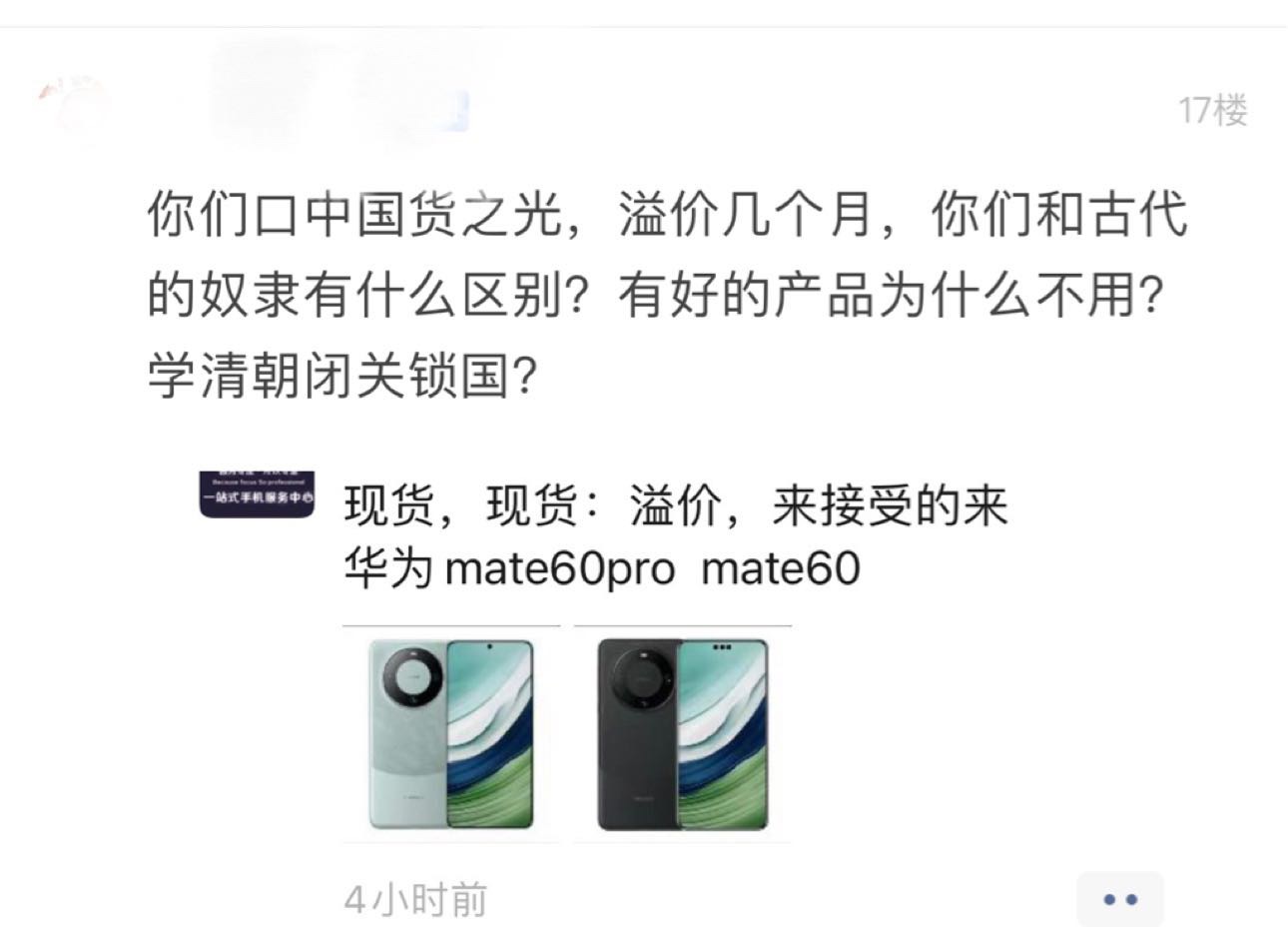Open the two-dot more options button

click(x=1119, y=899)
